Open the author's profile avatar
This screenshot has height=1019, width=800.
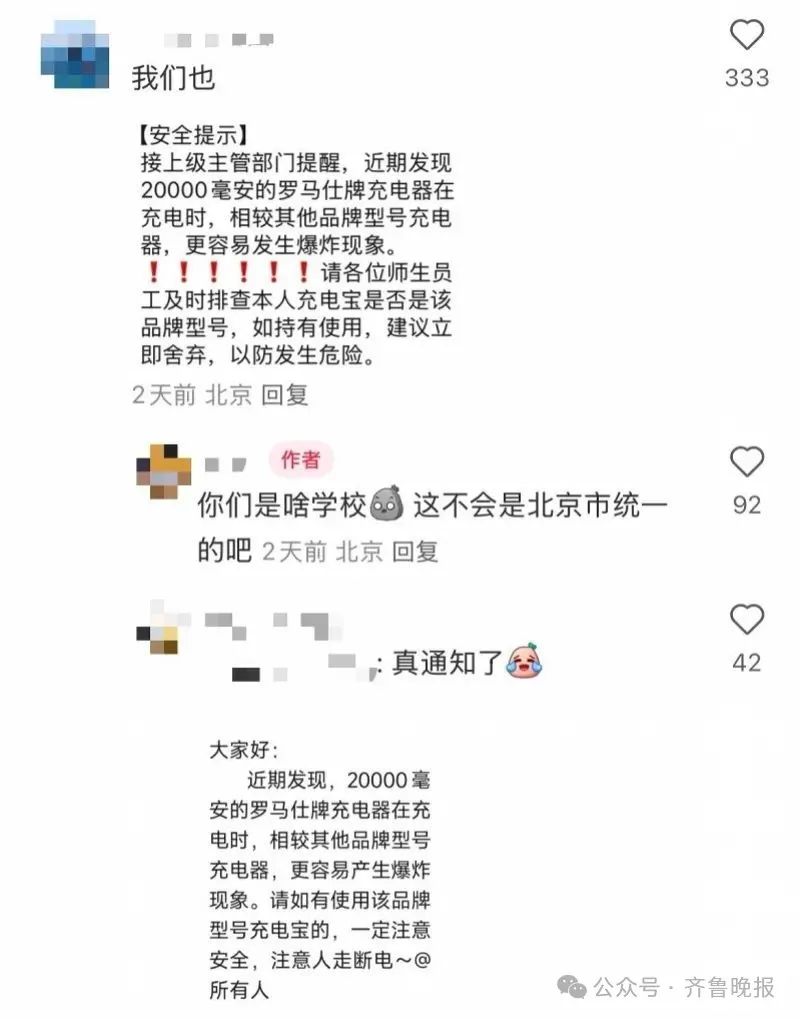click(163, 469)
